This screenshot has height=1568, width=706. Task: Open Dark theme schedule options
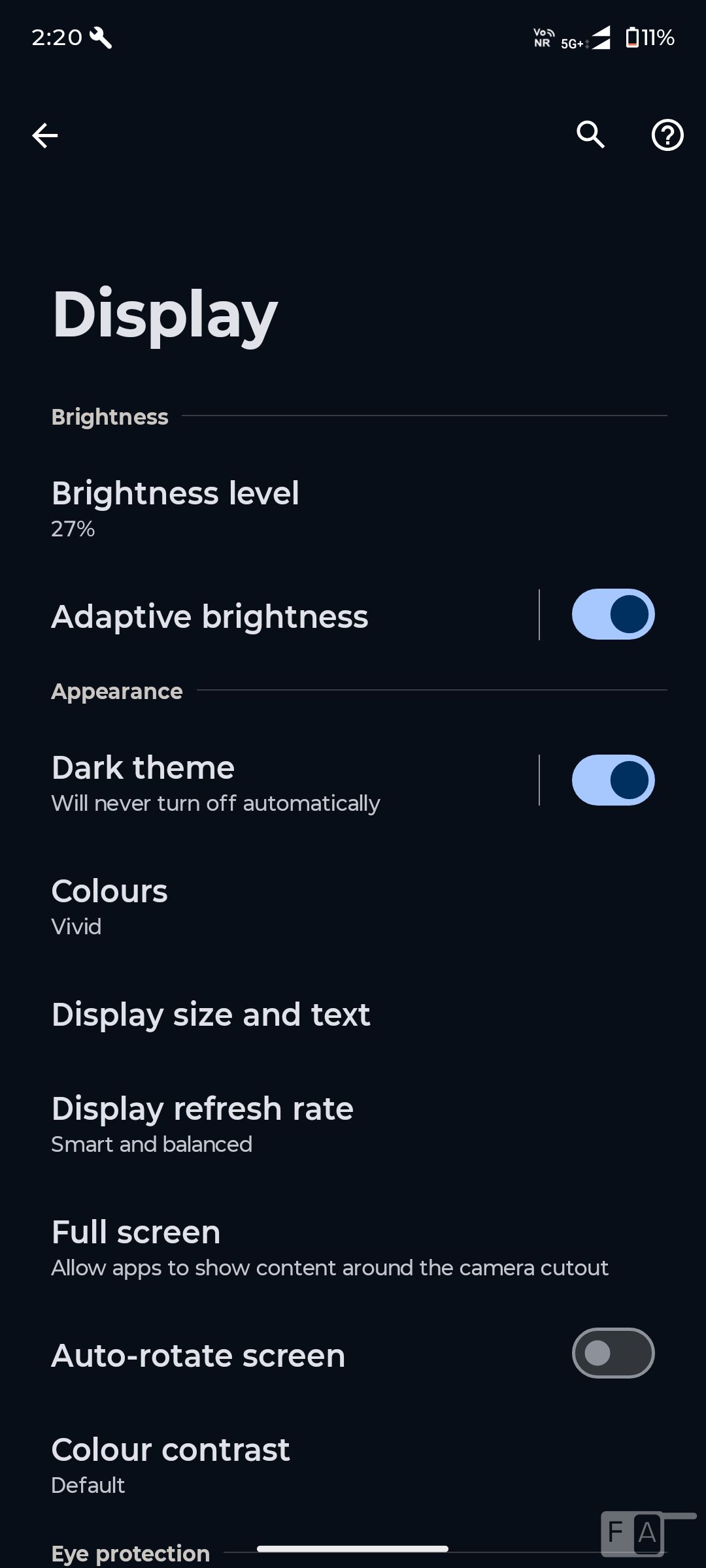[215, 783]
